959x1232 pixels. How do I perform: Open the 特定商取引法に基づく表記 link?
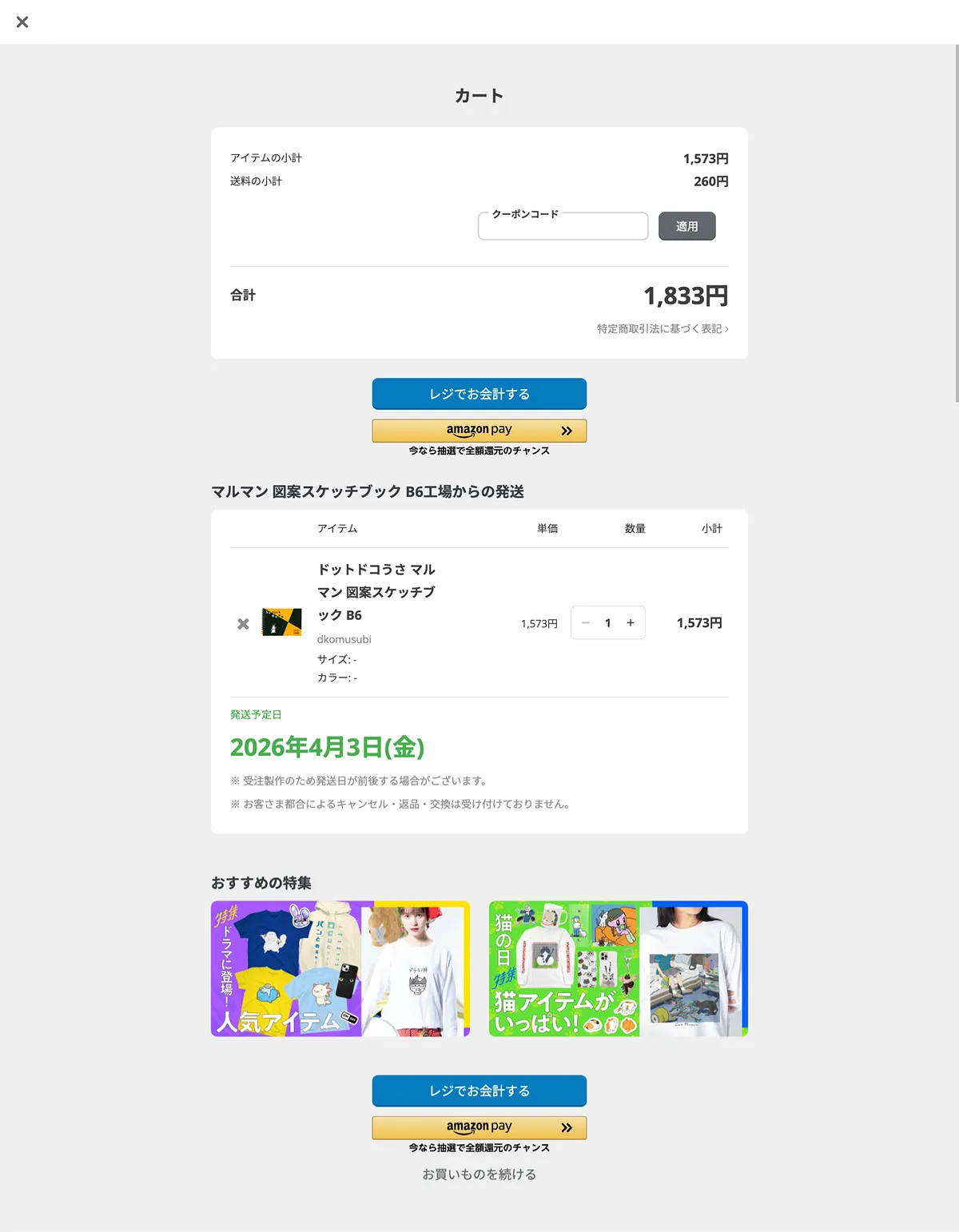(x=663, y=329)
